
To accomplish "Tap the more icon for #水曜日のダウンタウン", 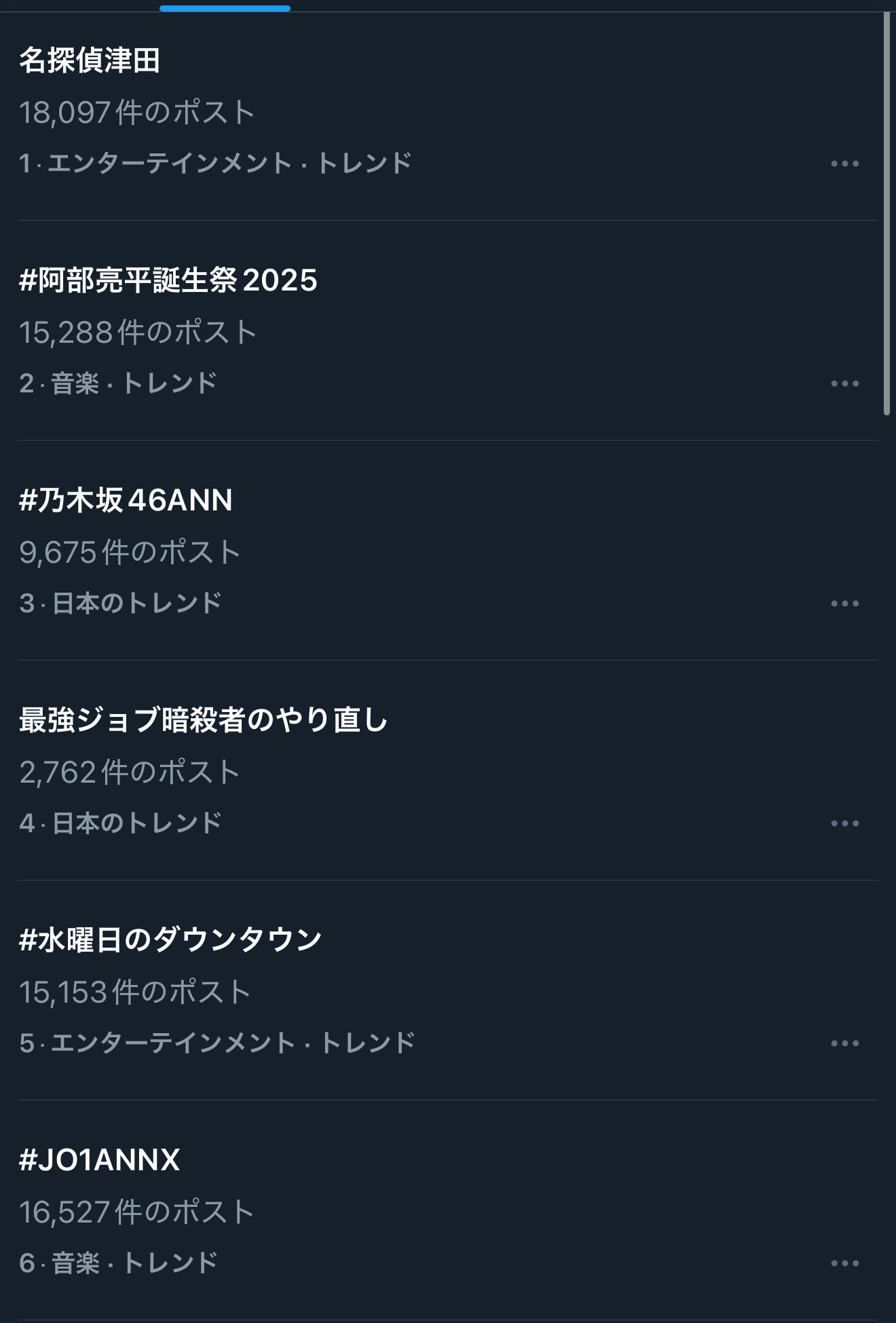I will pos(844,1043).
